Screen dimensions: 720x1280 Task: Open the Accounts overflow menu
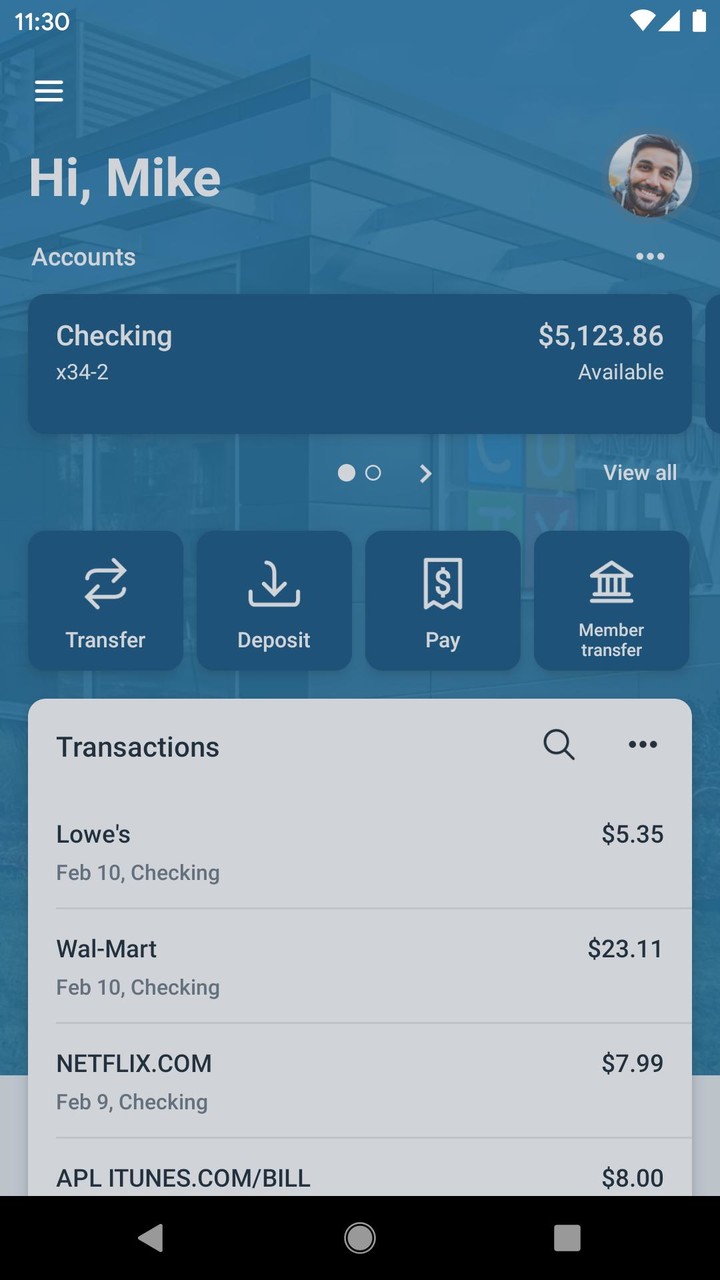pos(650,257)
